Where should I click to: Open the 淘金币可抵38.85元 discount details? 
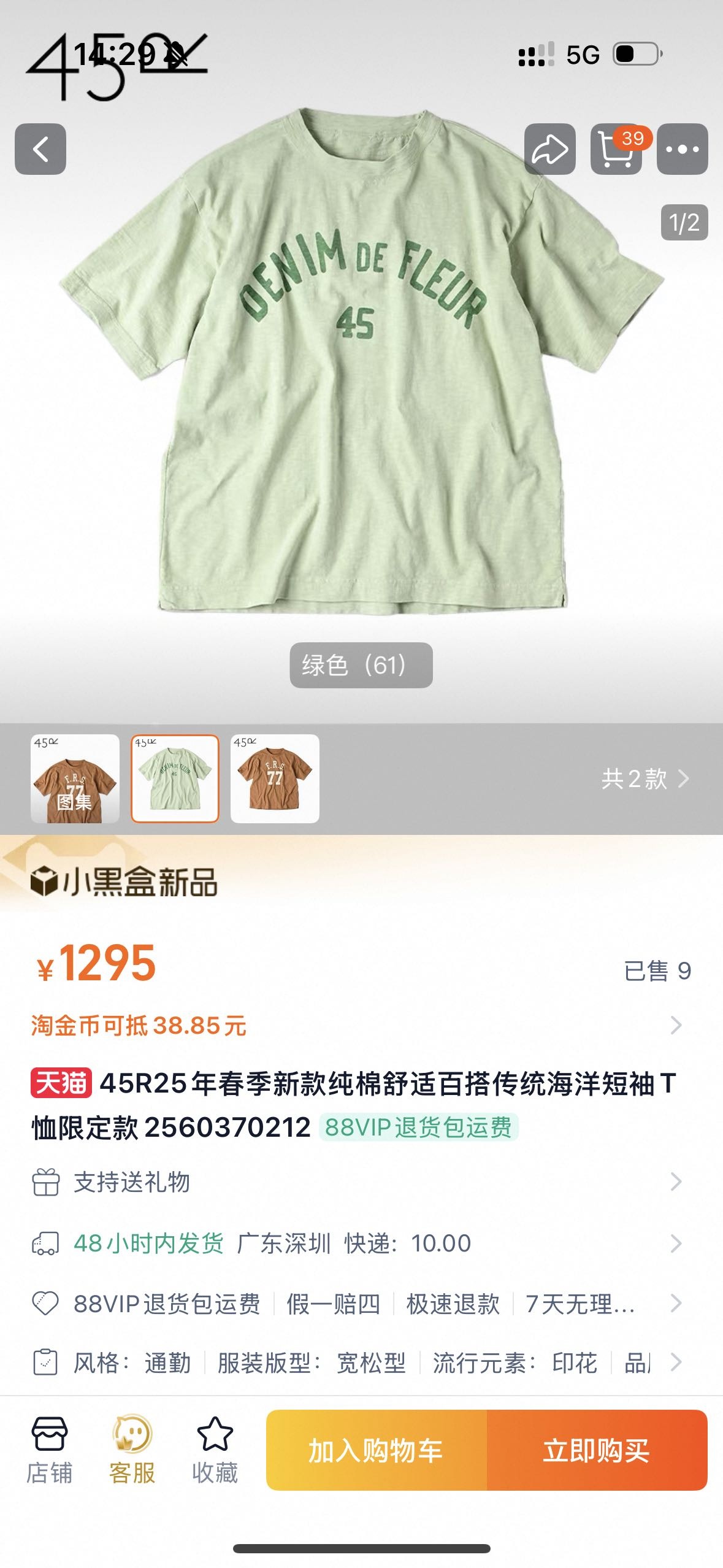click(x=356, y=1025)
